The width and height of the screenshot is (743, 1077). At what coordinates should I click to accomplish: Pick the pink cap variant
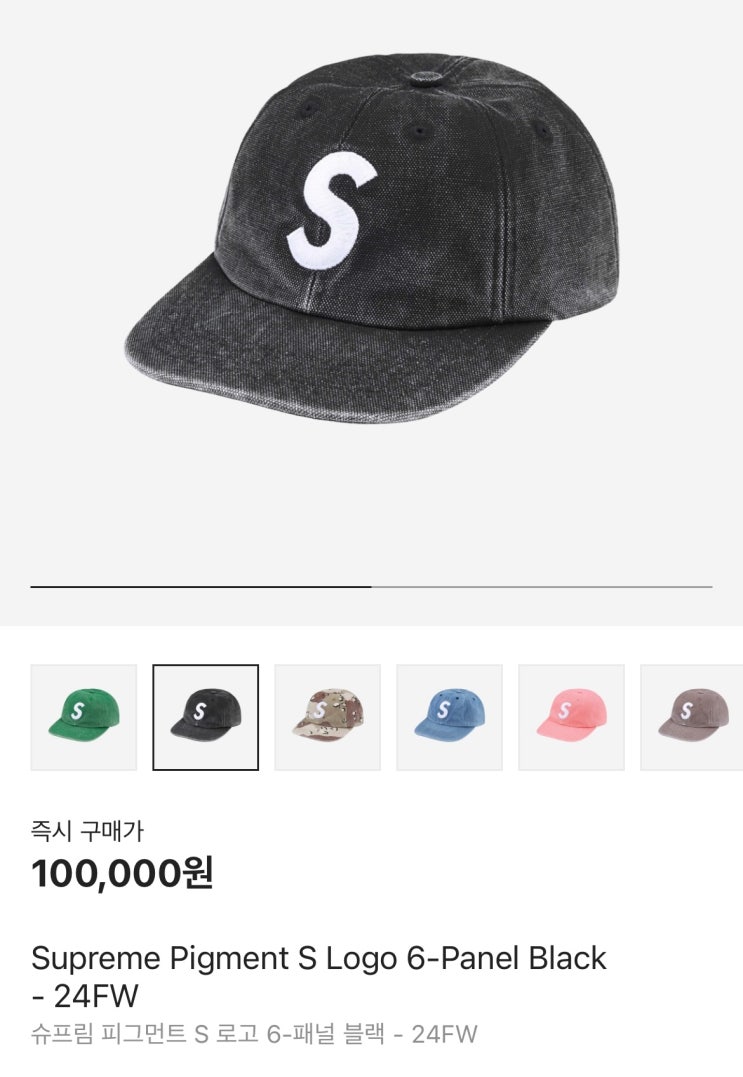tap(572, 717)
